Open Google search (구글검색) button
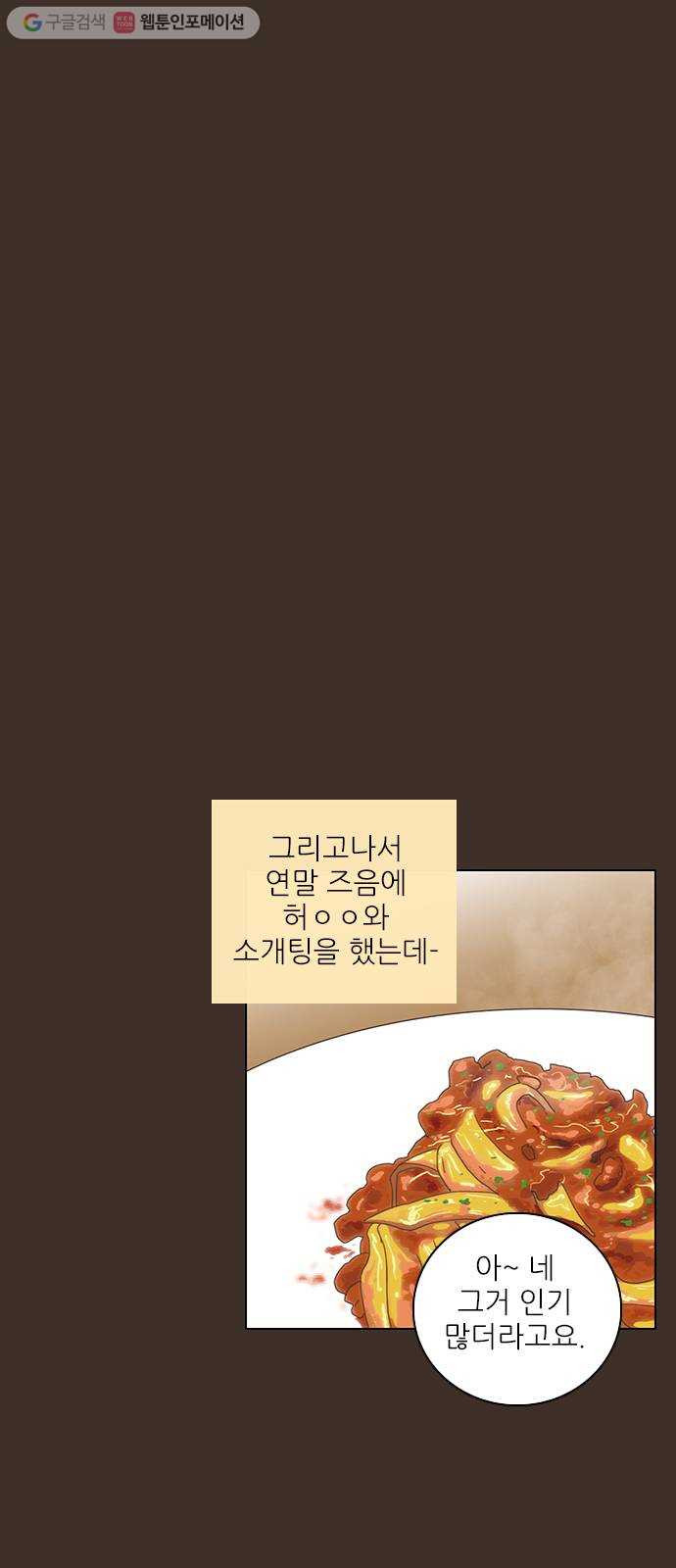 pos(64,23)
